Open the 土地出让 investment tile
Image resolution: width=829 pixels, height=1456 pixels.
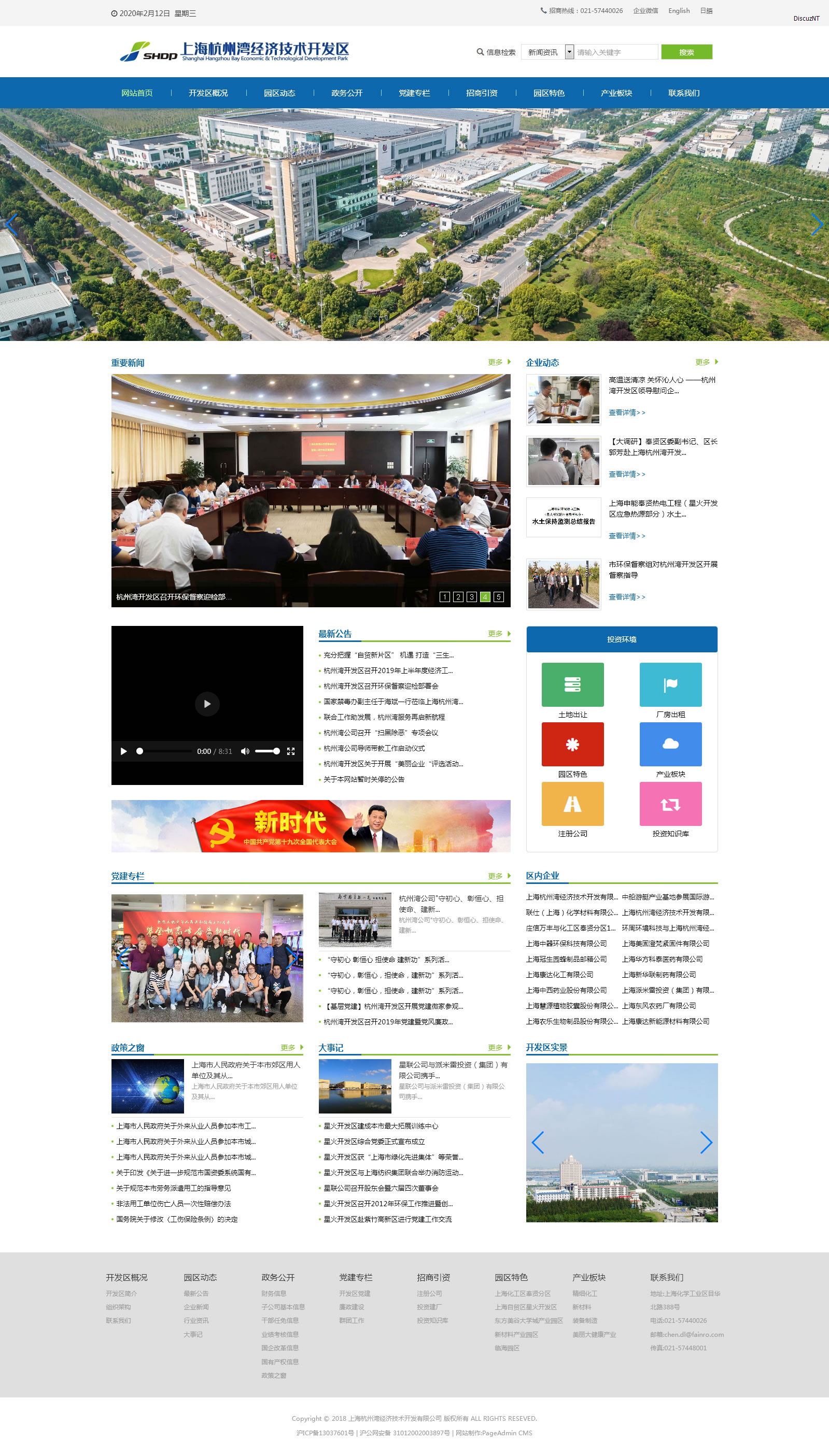pyautogui.click(x=572, y=690)
